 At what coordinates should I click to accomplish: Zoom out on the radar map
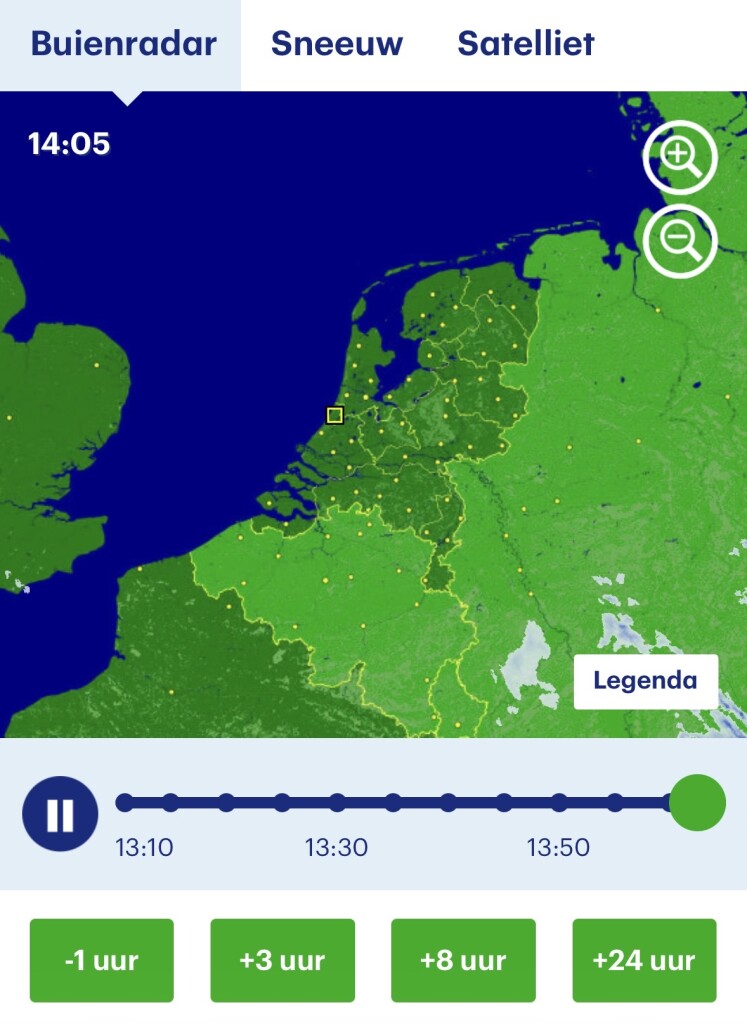pos(680,241)
